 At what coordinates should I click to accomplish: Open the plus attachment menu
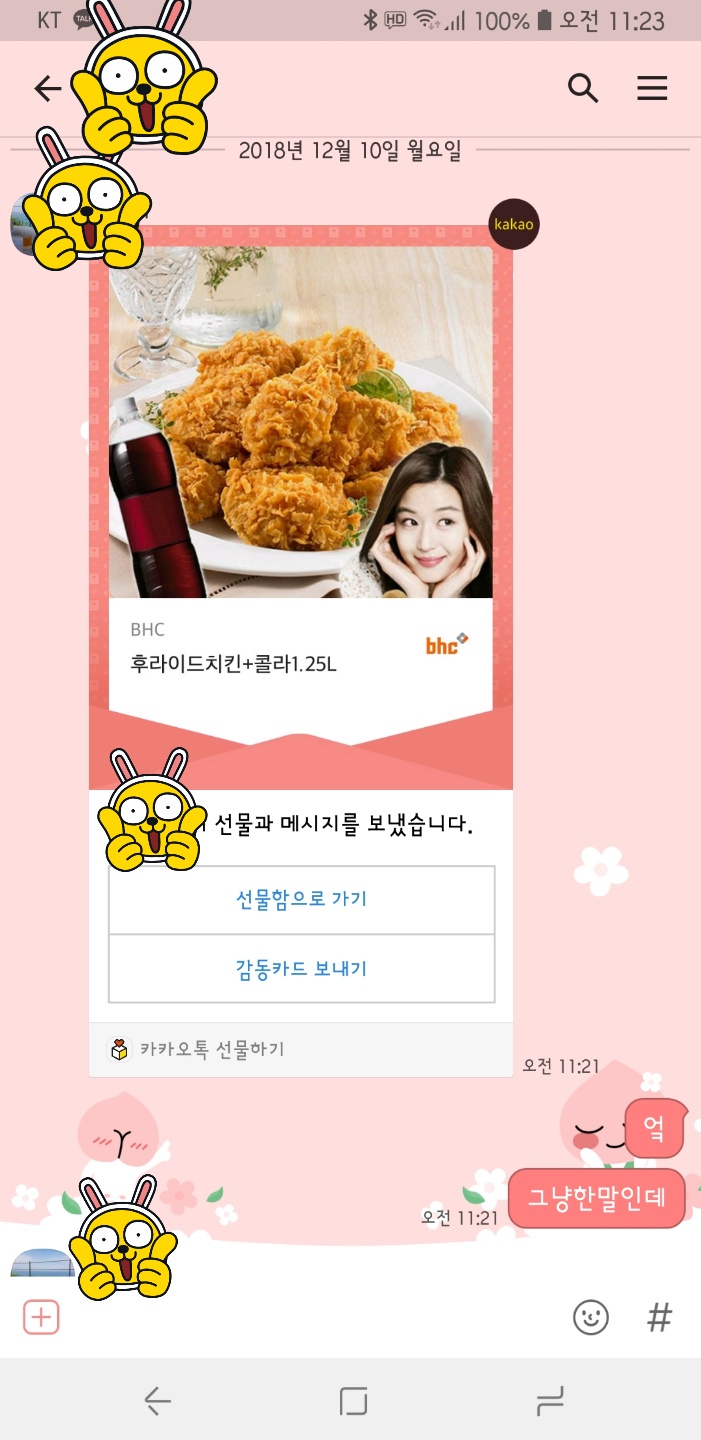[41, 1317]
